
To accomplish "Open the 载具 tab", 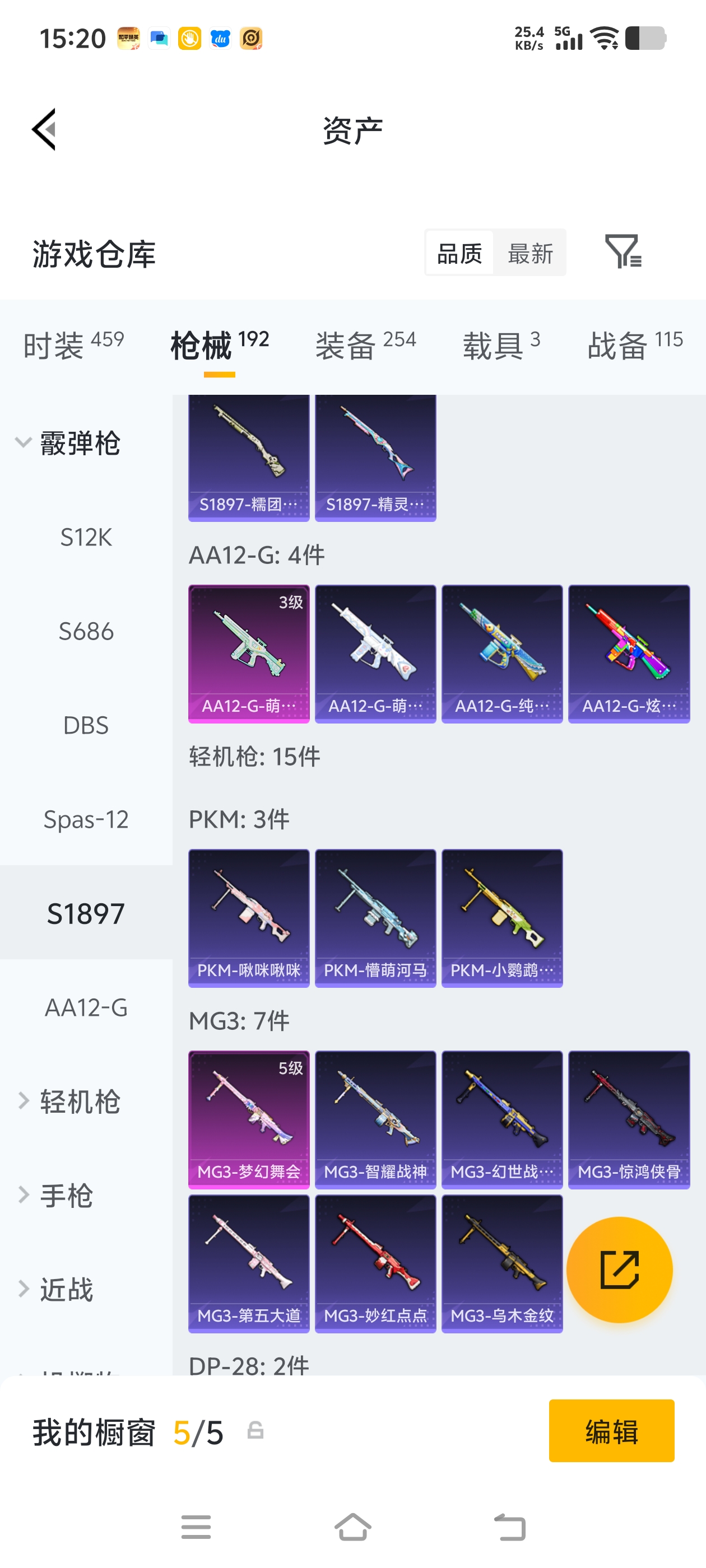I will (x=501, y=345).
